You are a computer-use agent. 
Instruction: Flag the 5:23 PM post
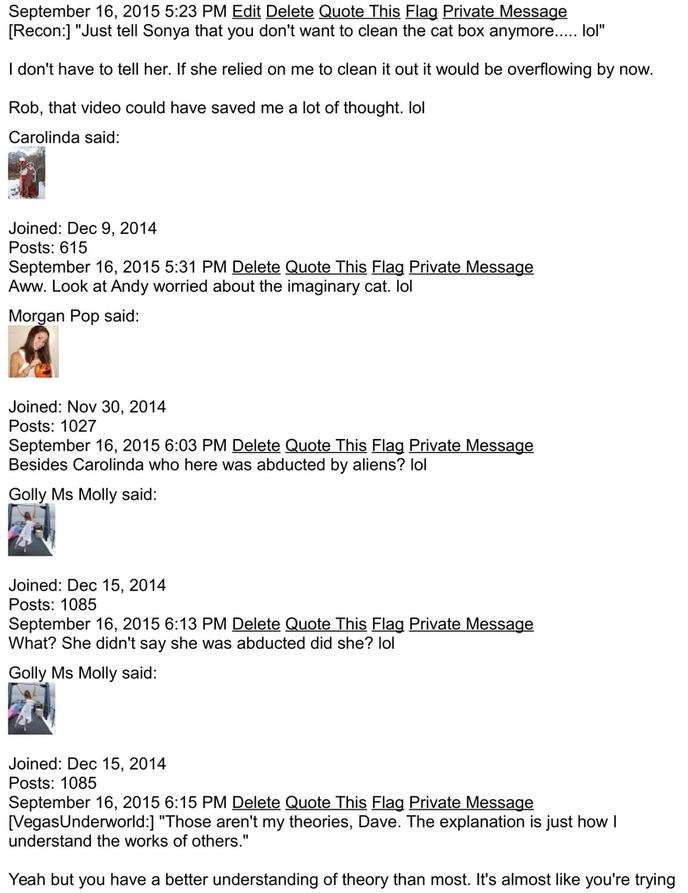(x=421, y=12)
